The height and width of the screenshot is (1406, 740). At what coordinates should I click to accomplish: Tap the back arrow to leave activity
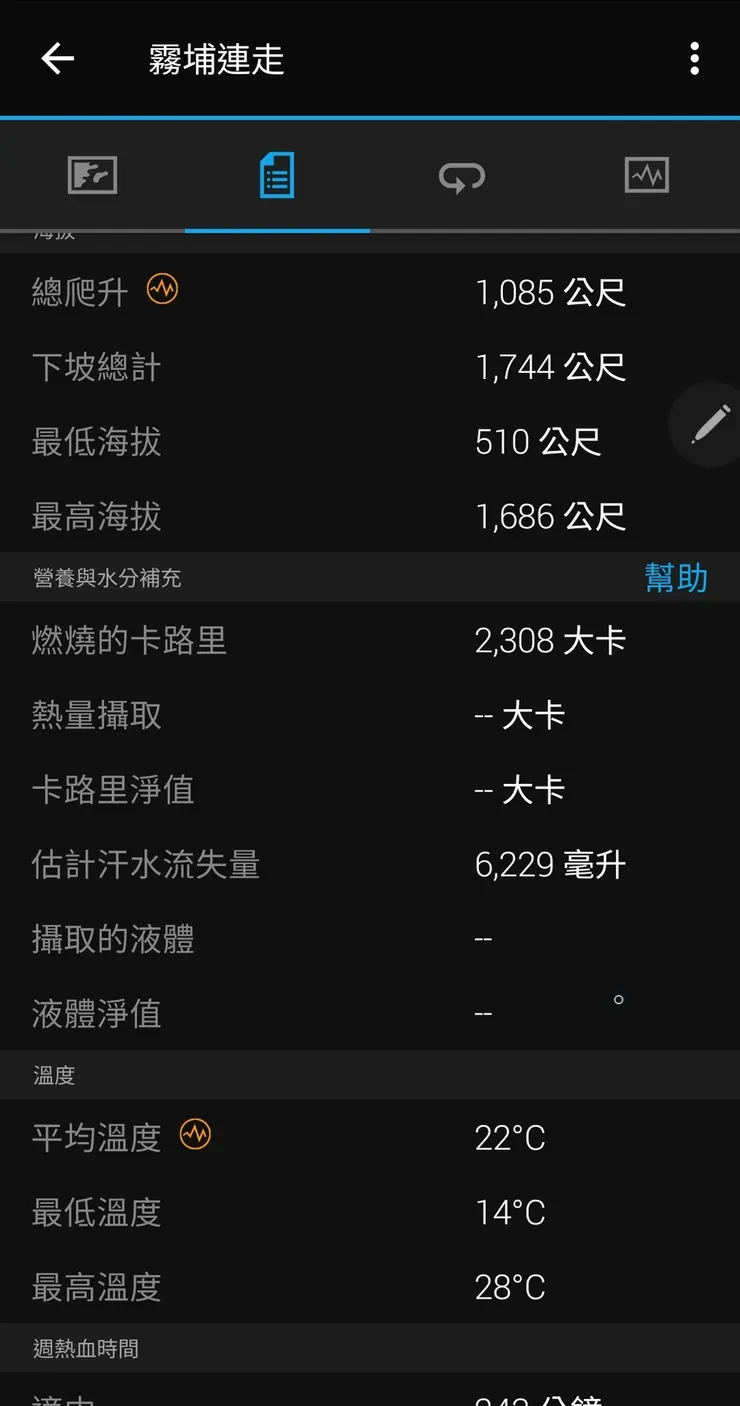pyautogui.click(x=57, y=59)
